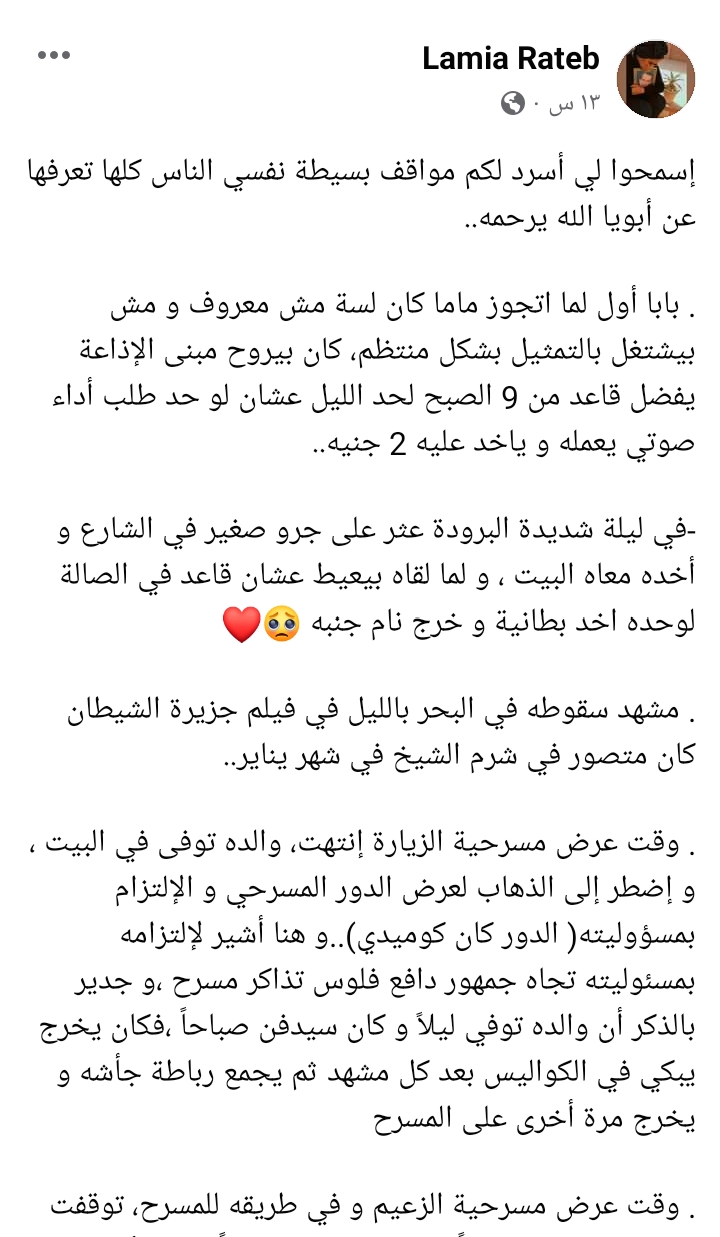The width and height of the screenshot is (720, 1237).
Task: Open the Lamia Rateb profile name
Action: [511, 59]
